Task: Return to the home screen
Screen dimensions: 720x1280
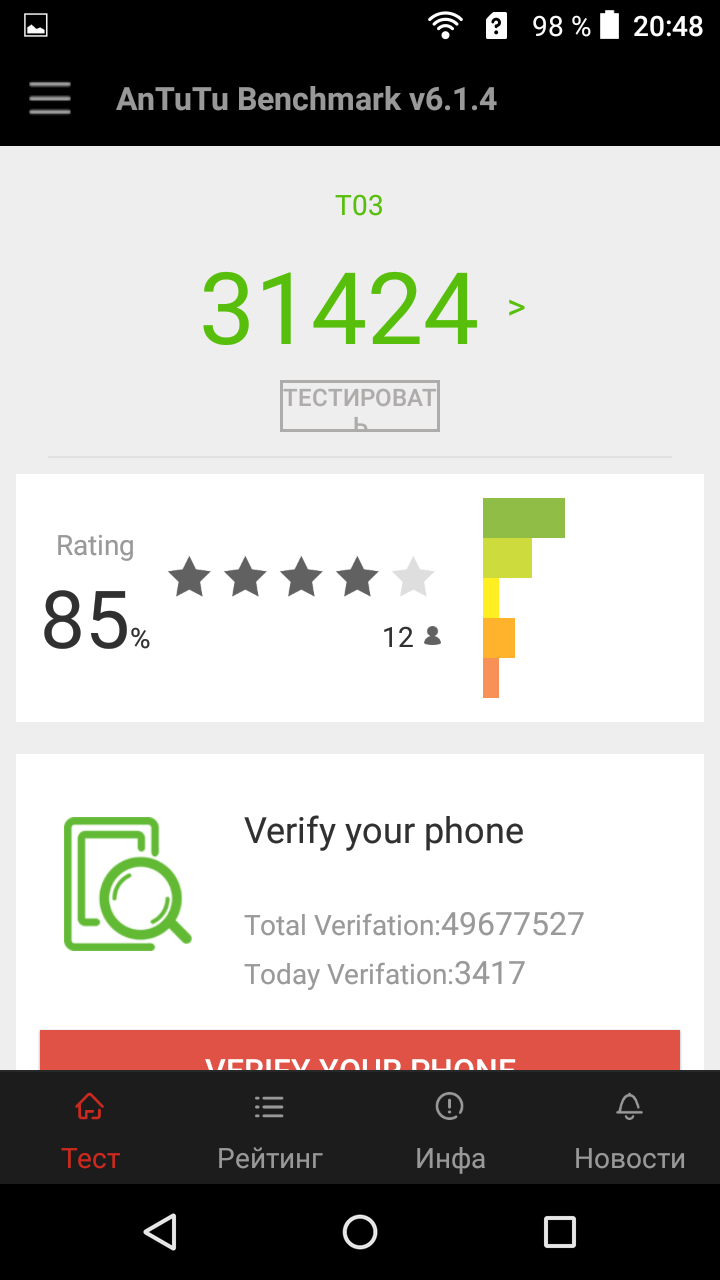Action: (x=360, y=1231)
